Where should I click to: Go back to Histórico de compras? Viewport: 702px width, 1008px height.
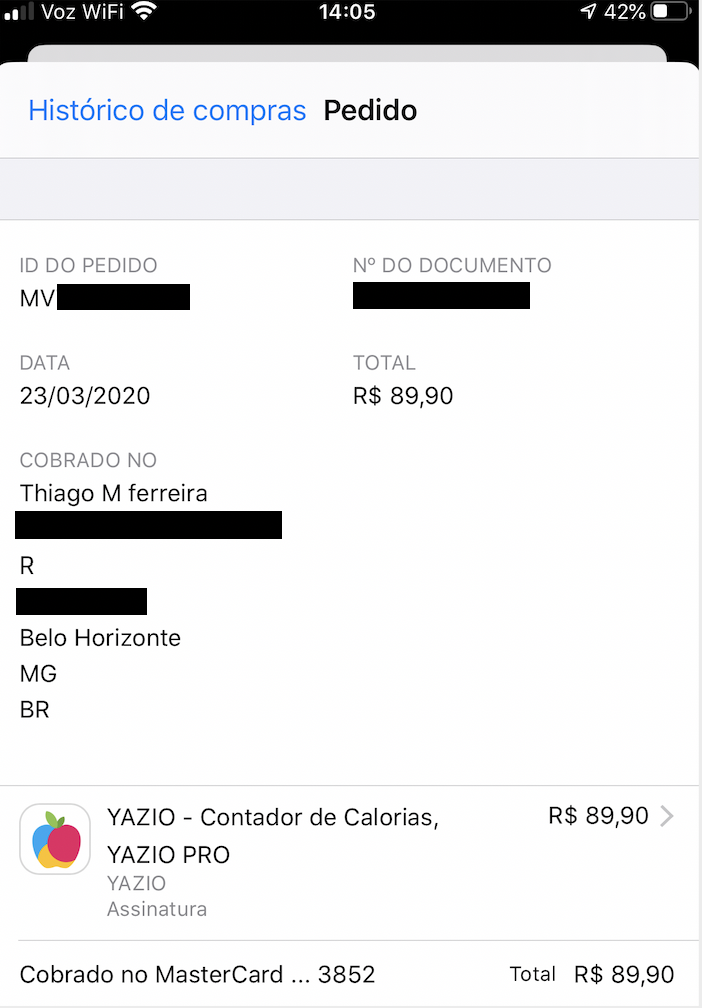point(167,110)
